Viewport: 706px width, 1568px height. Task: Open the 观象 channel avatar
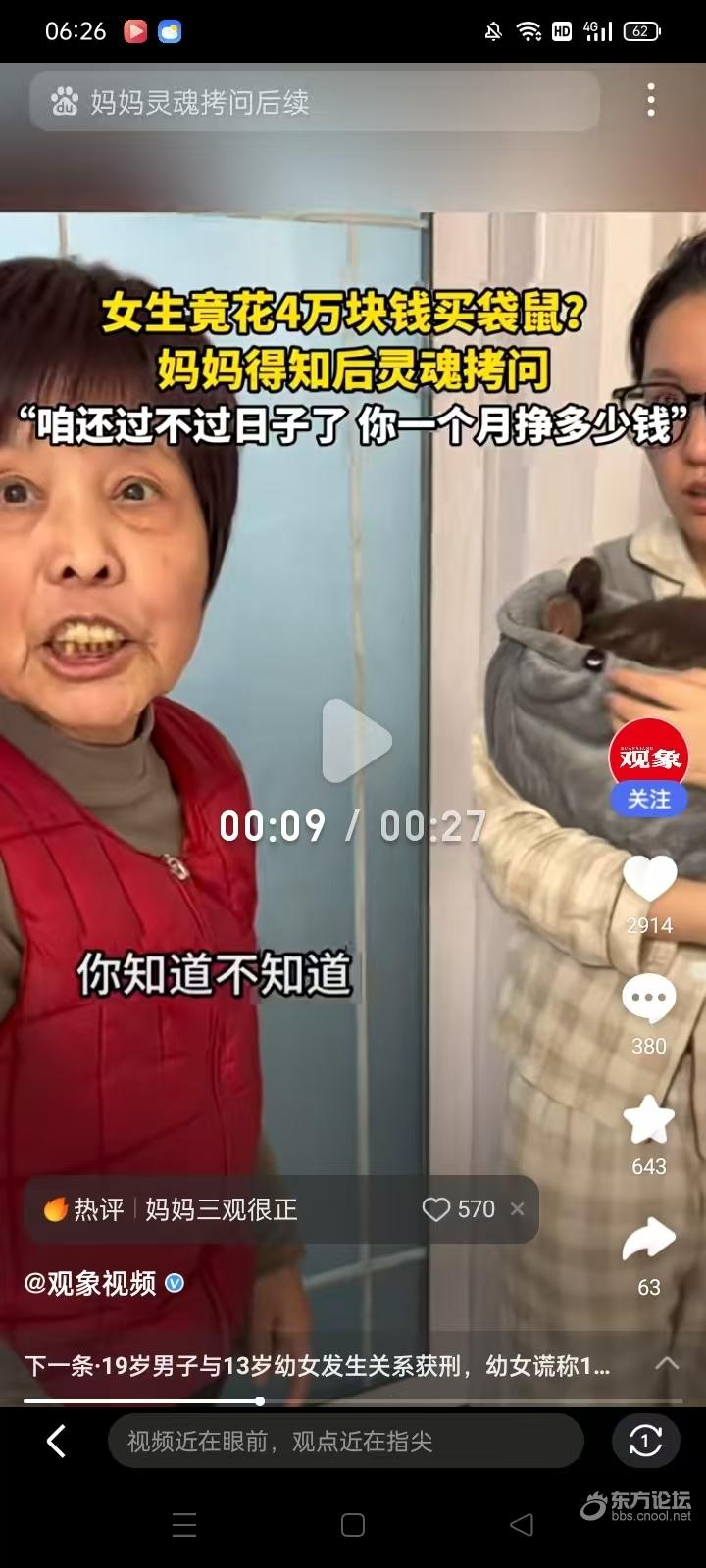(648, 756)
